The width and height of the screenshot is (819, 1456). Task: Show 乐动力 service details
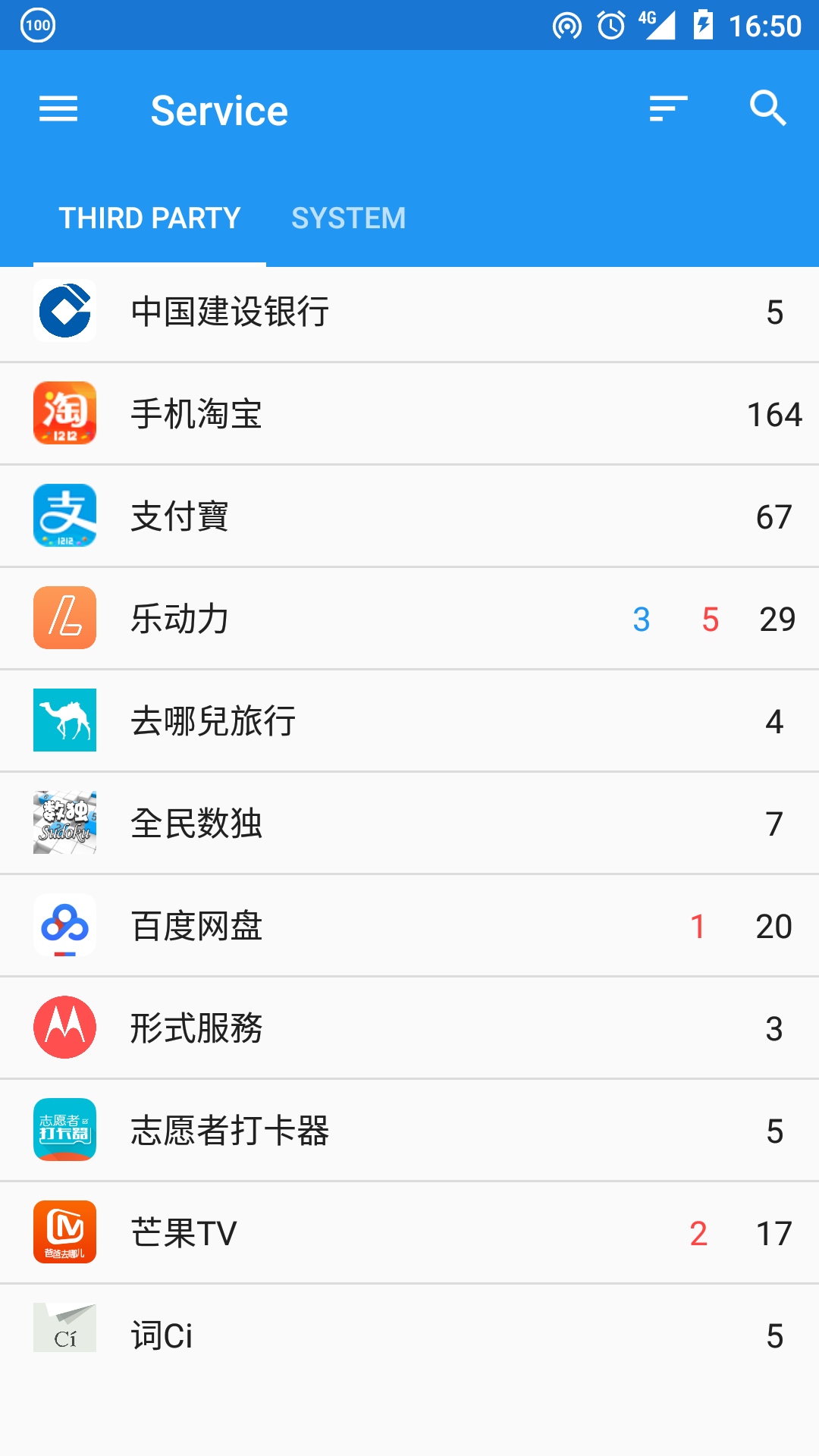[409, 619]
